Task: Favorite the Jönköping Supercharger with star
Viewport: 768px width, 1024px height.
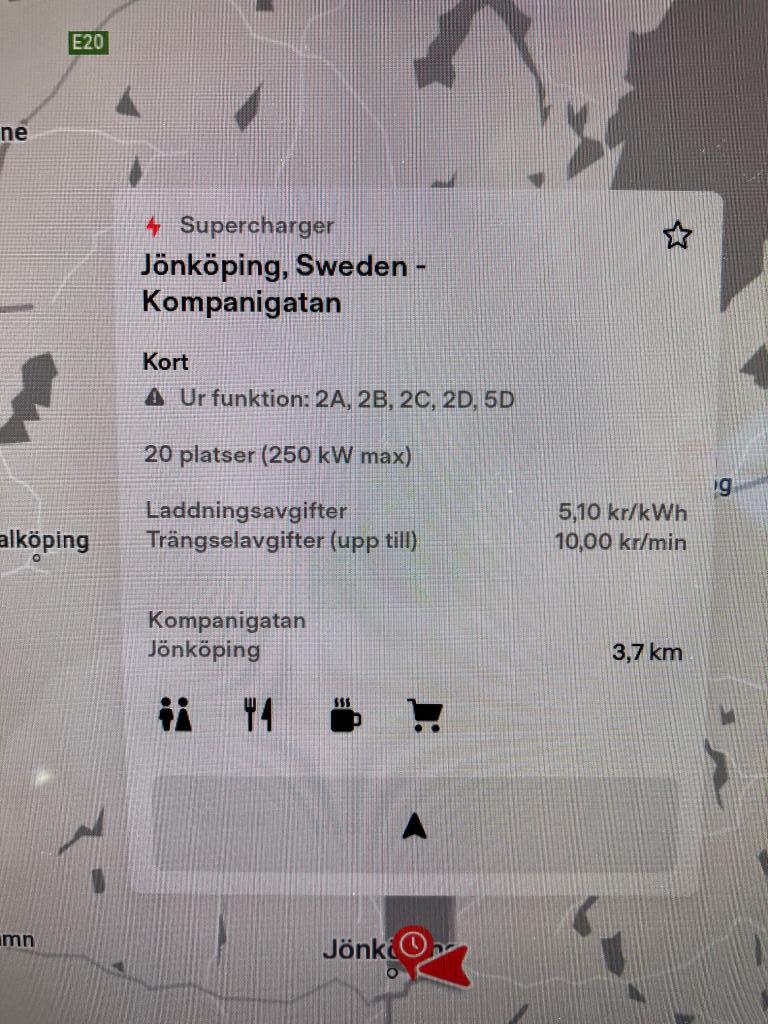Action: click(677, 236)
